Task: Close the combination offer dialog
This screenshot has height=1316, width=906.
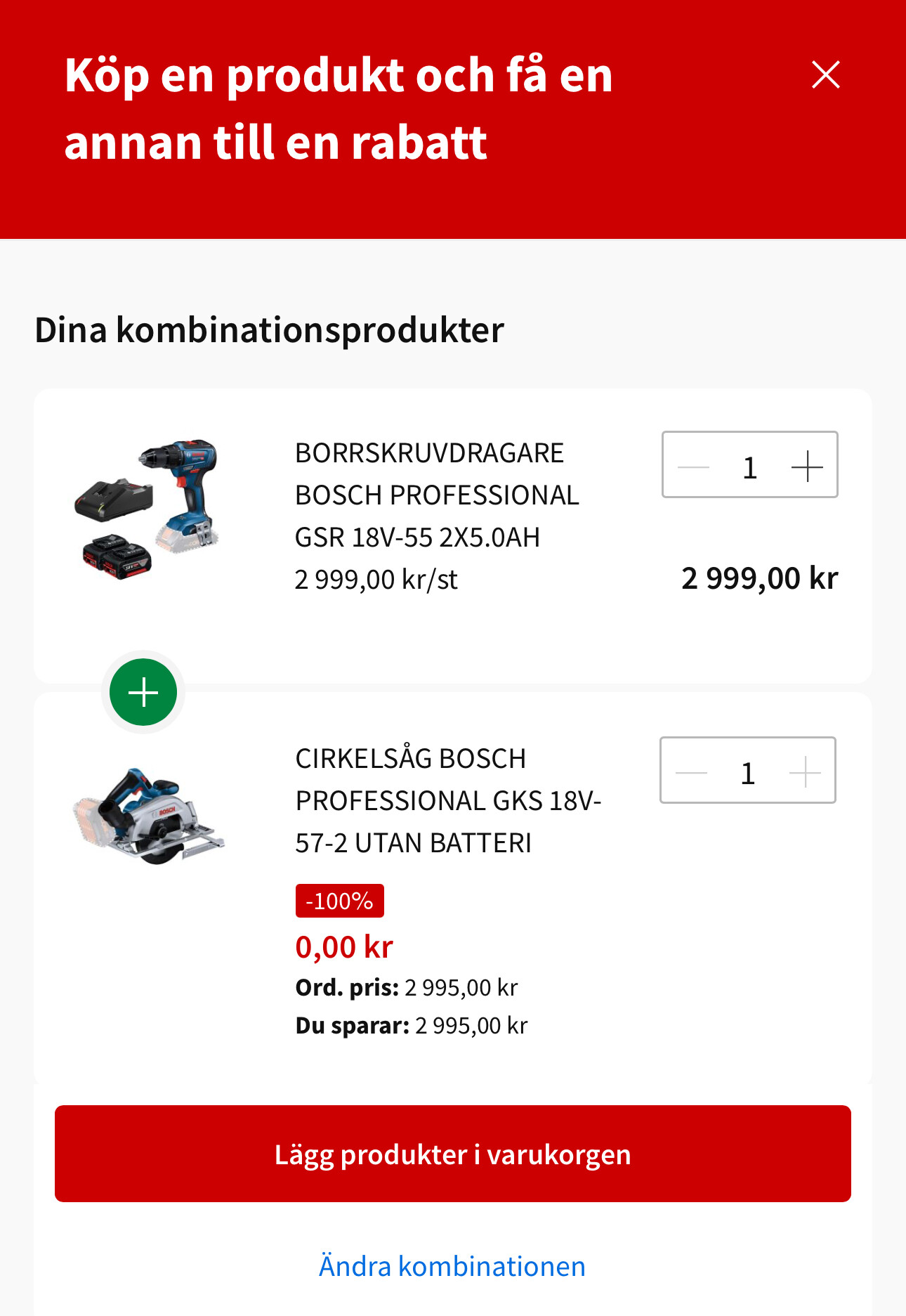Action: pyautogui.click(x=825, y=74)
